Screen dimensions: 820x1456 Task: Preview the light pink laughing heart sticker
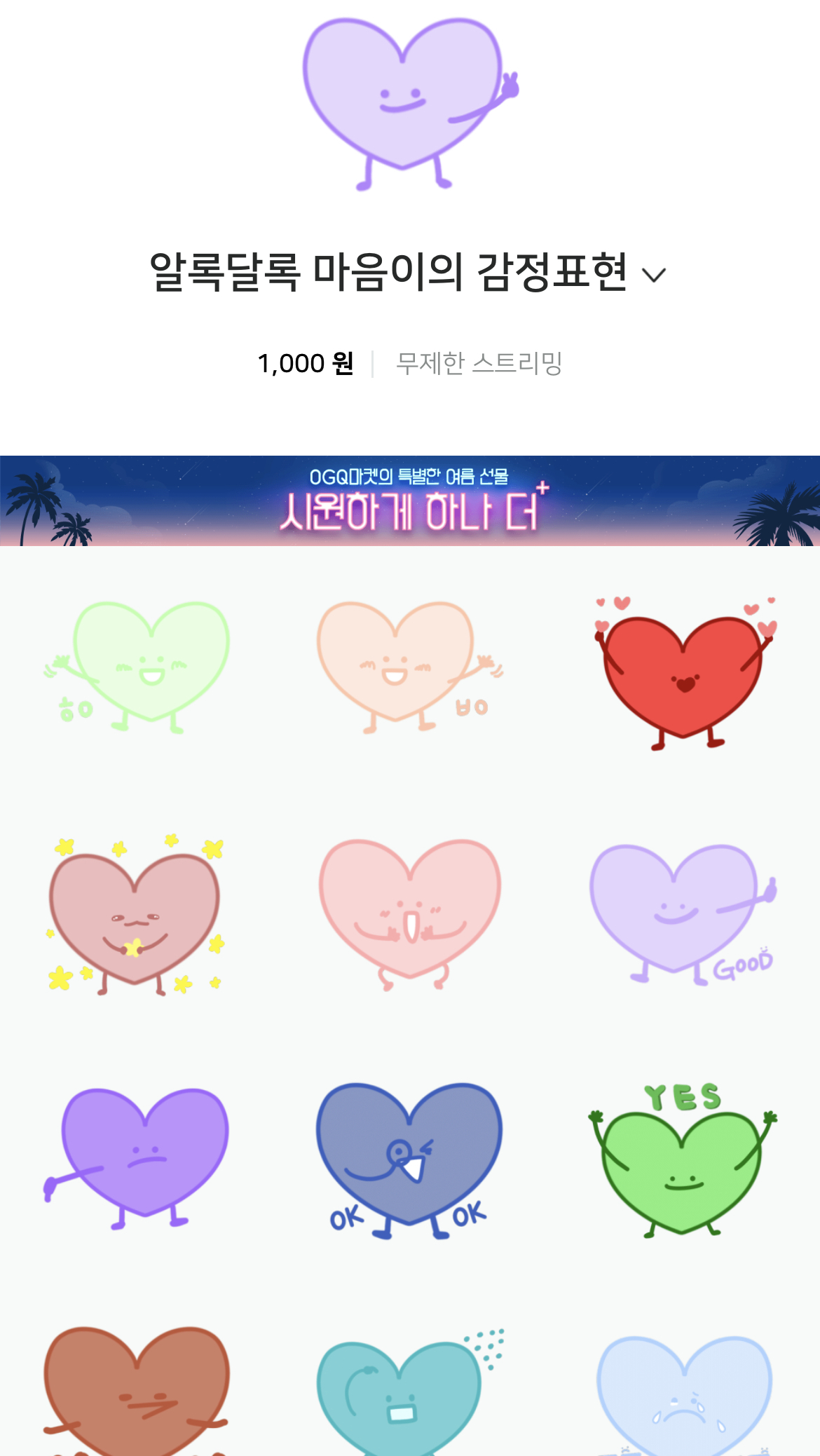(x=410, y=911)
